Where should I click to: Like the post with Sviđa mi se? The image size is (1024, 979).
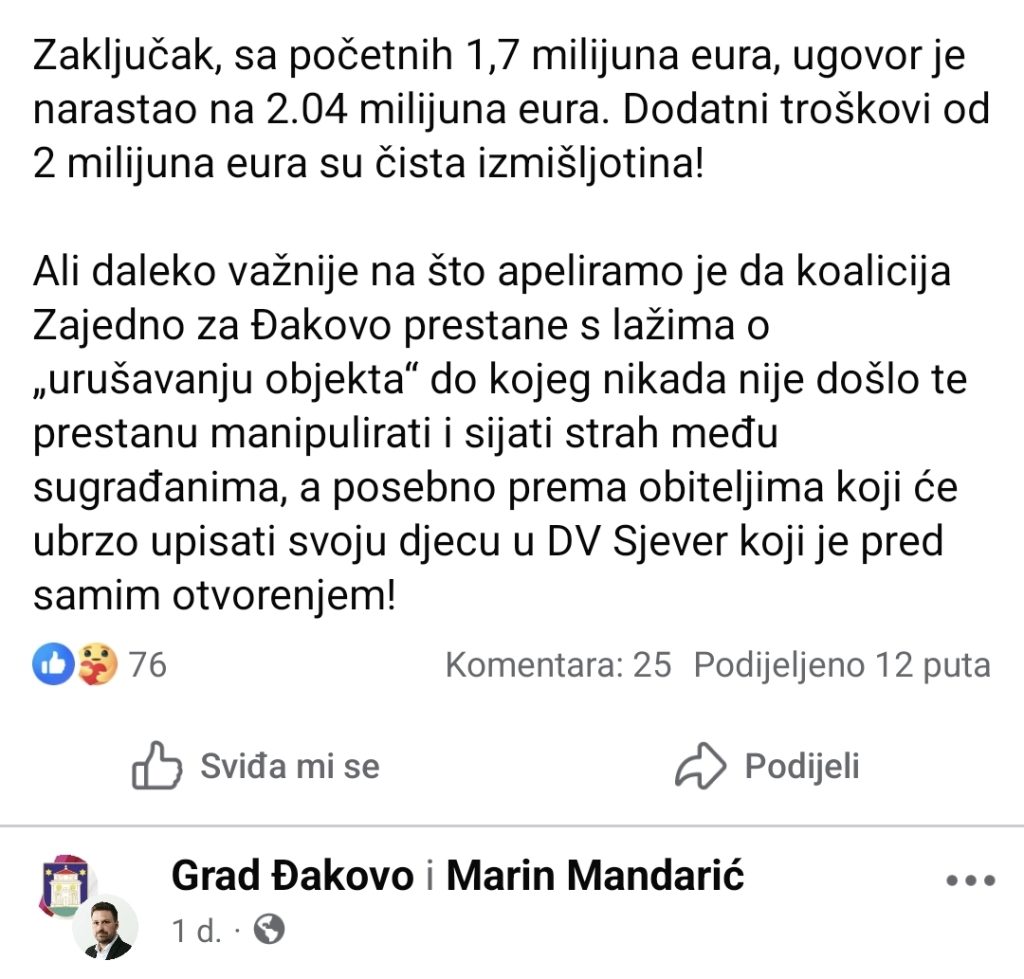(256, 767)
